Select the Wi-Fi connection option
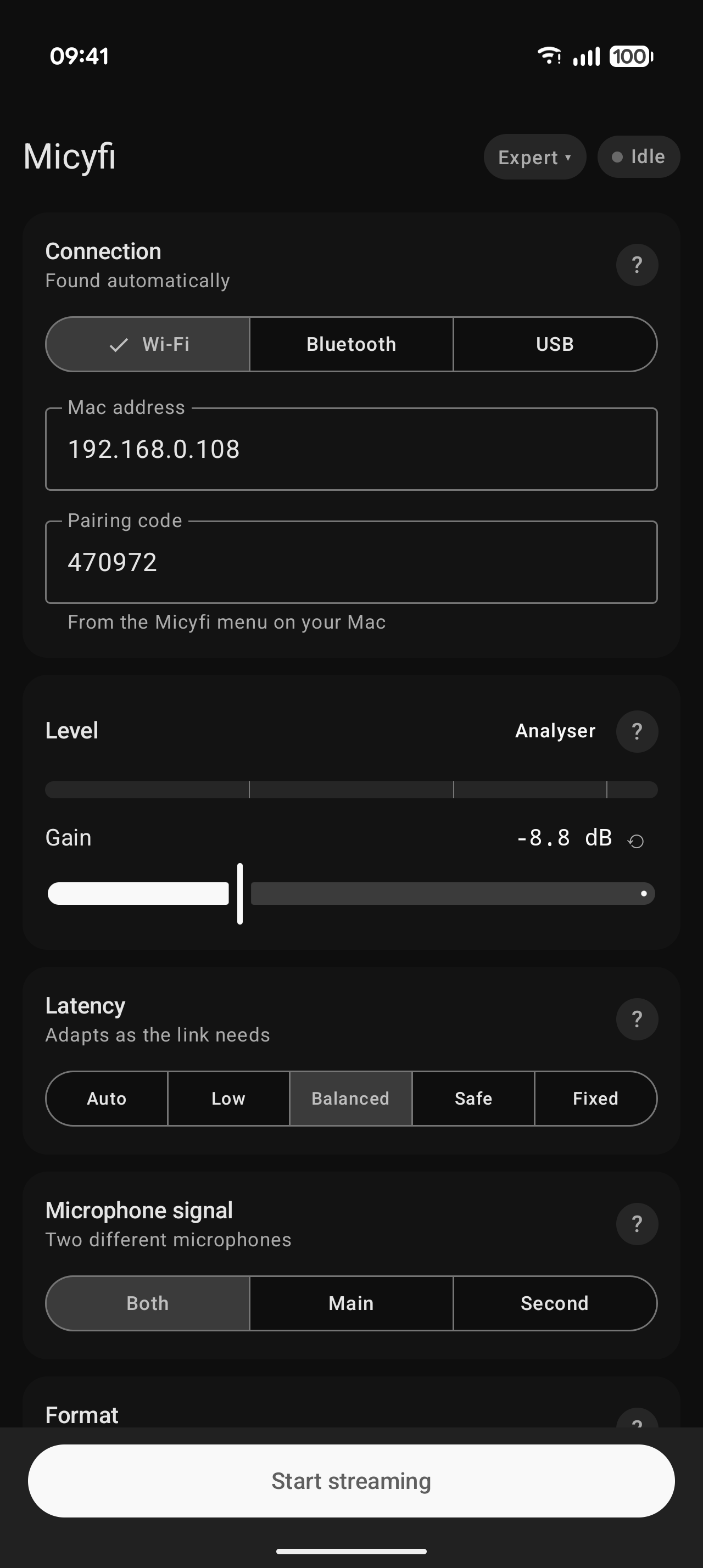The image size is (703, 1568). point(148,344)
